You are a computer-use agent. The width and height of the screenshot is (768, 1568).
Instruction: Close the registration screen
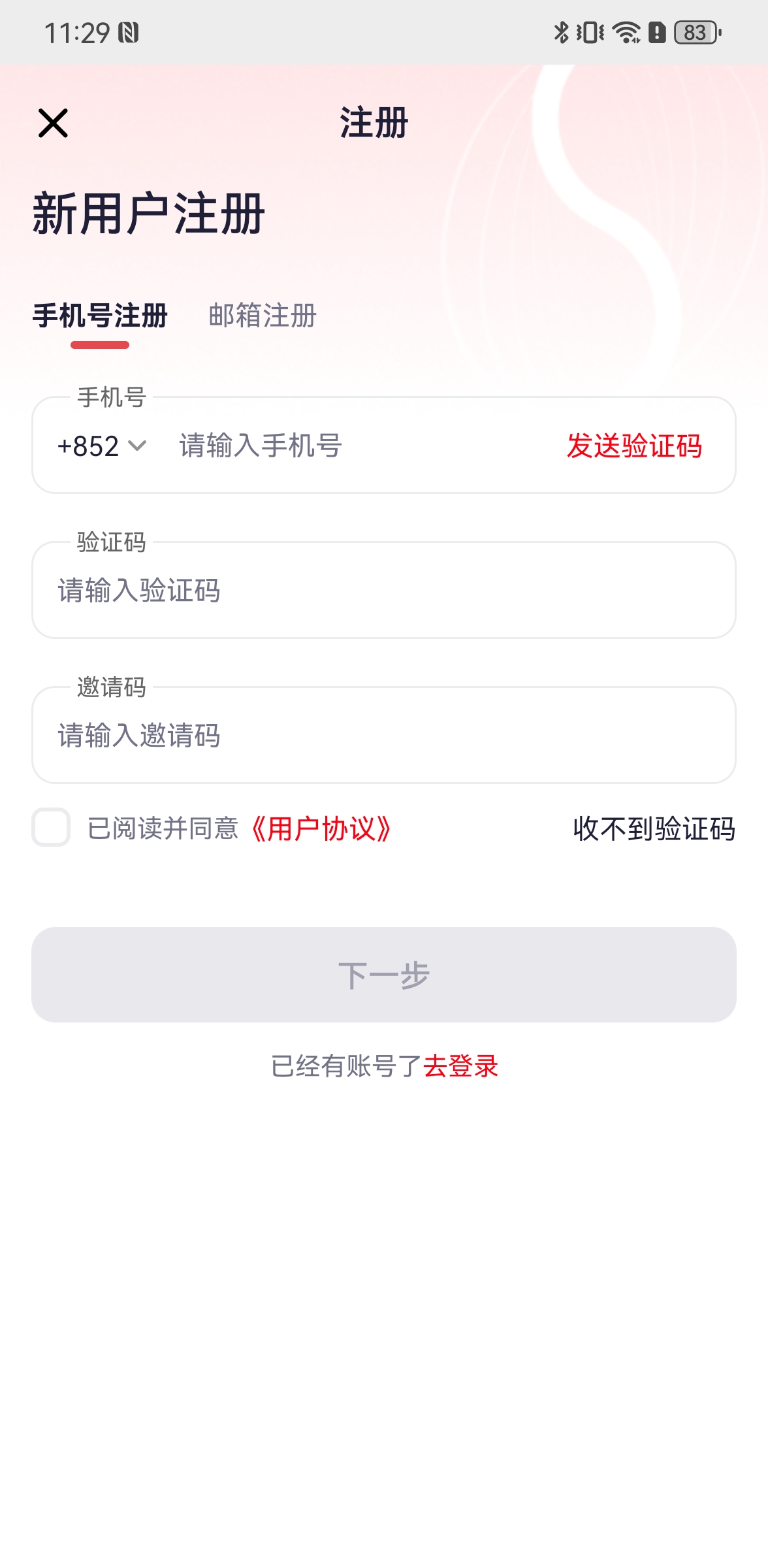[x=53, y=123]
